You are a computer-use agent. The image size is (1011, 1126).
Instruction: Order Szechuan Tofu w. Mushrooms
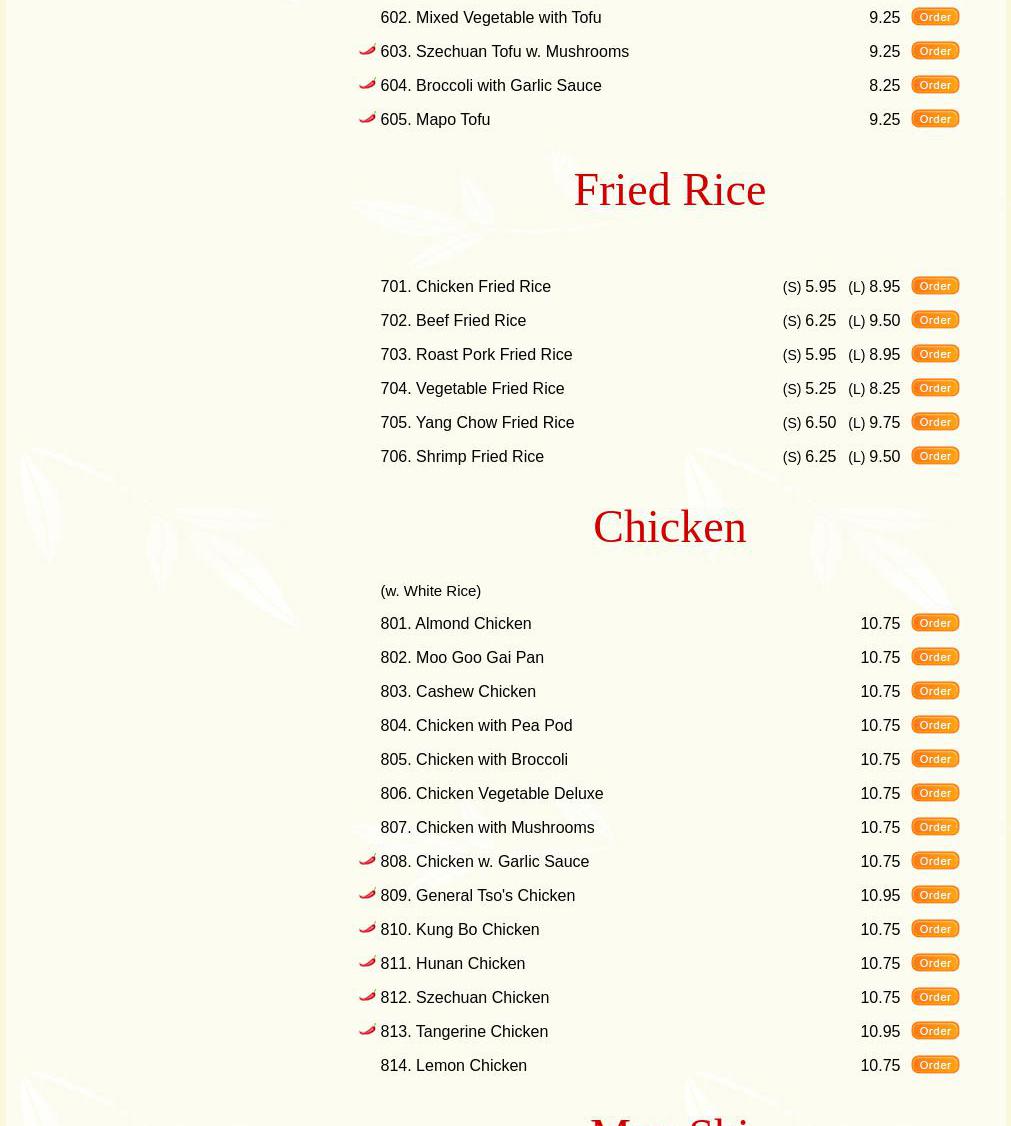point(935,51)
